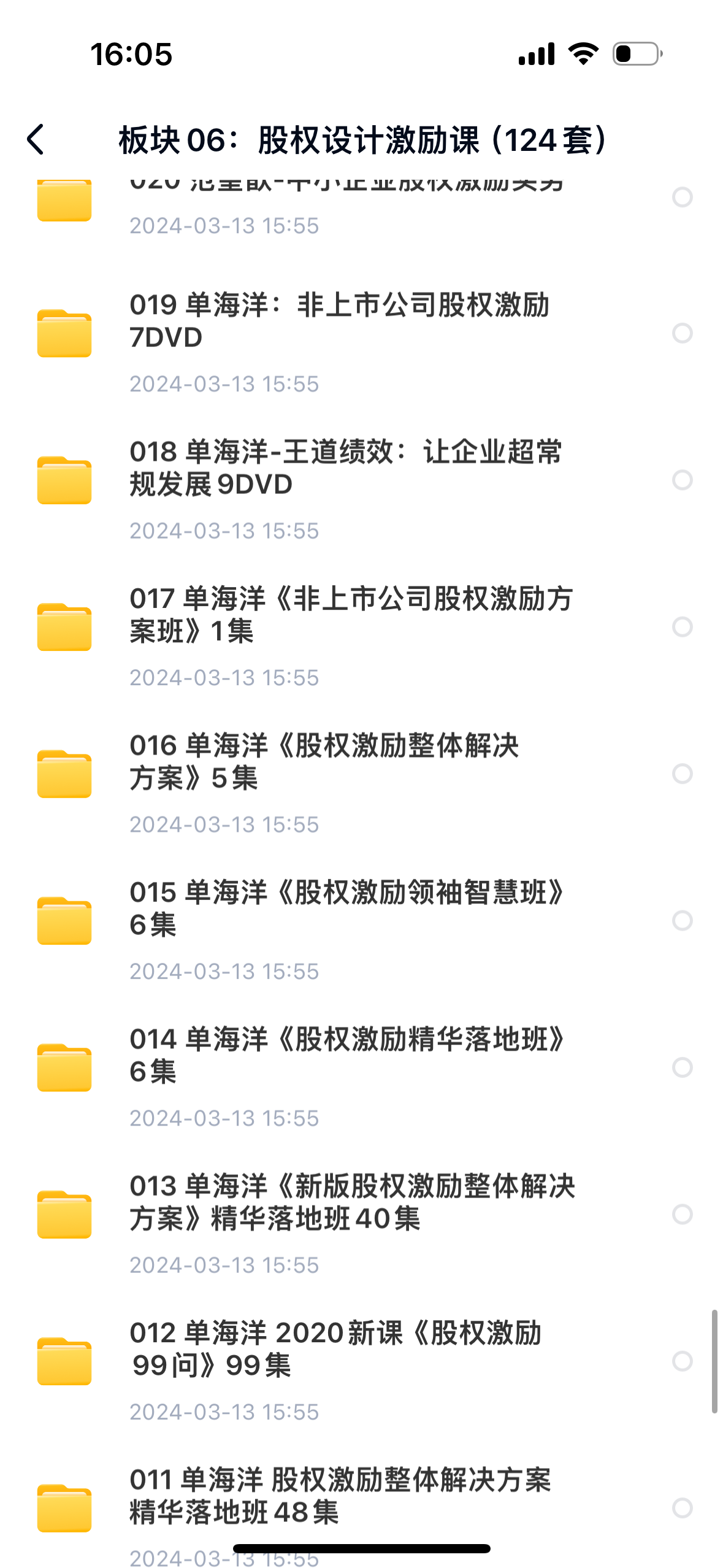Select the circle for folder 019
The image size is (723, 1568).
682,333
